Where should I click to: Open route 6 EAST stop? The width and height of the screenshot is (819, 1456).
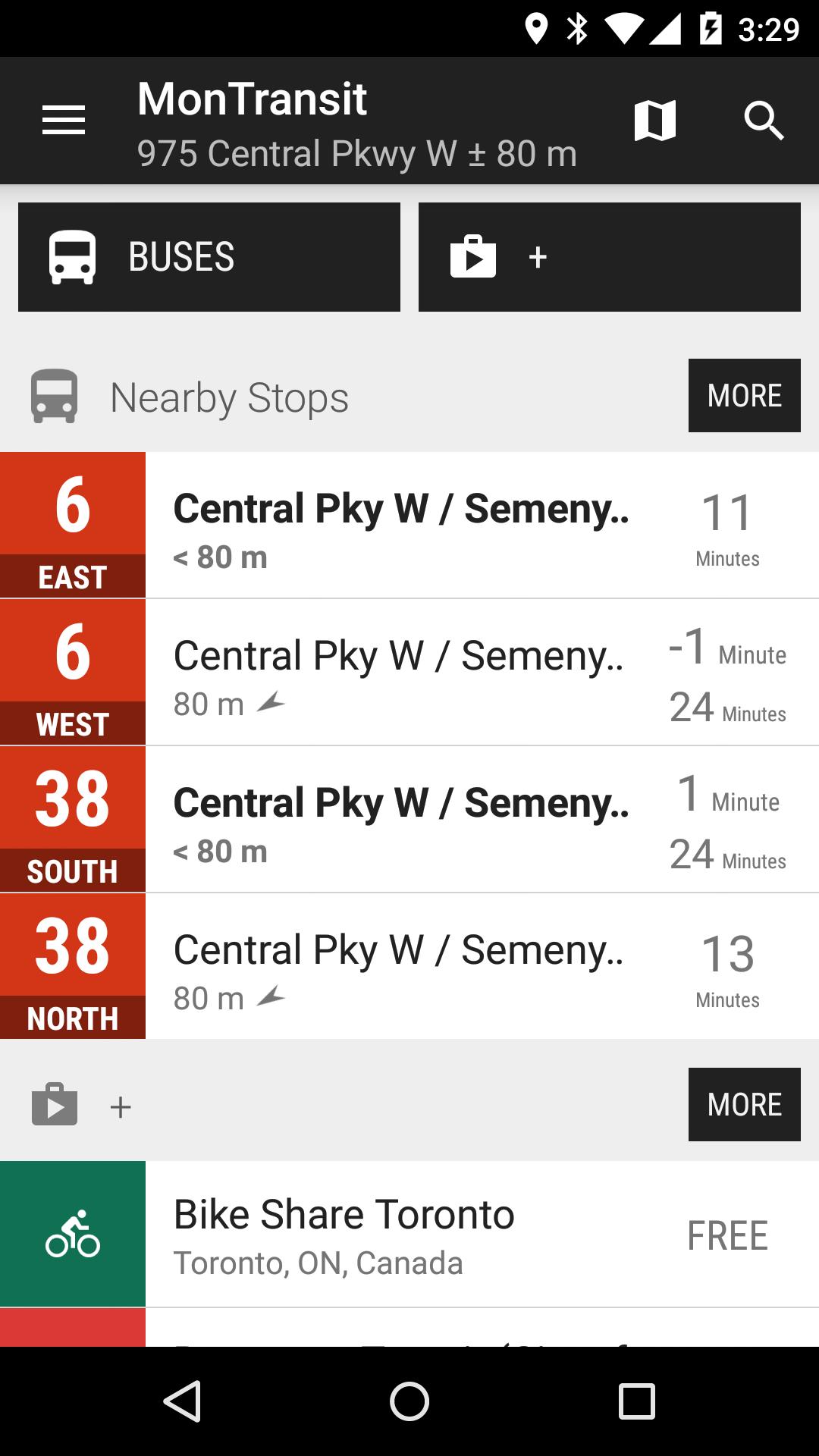click(x=409, y=525)
